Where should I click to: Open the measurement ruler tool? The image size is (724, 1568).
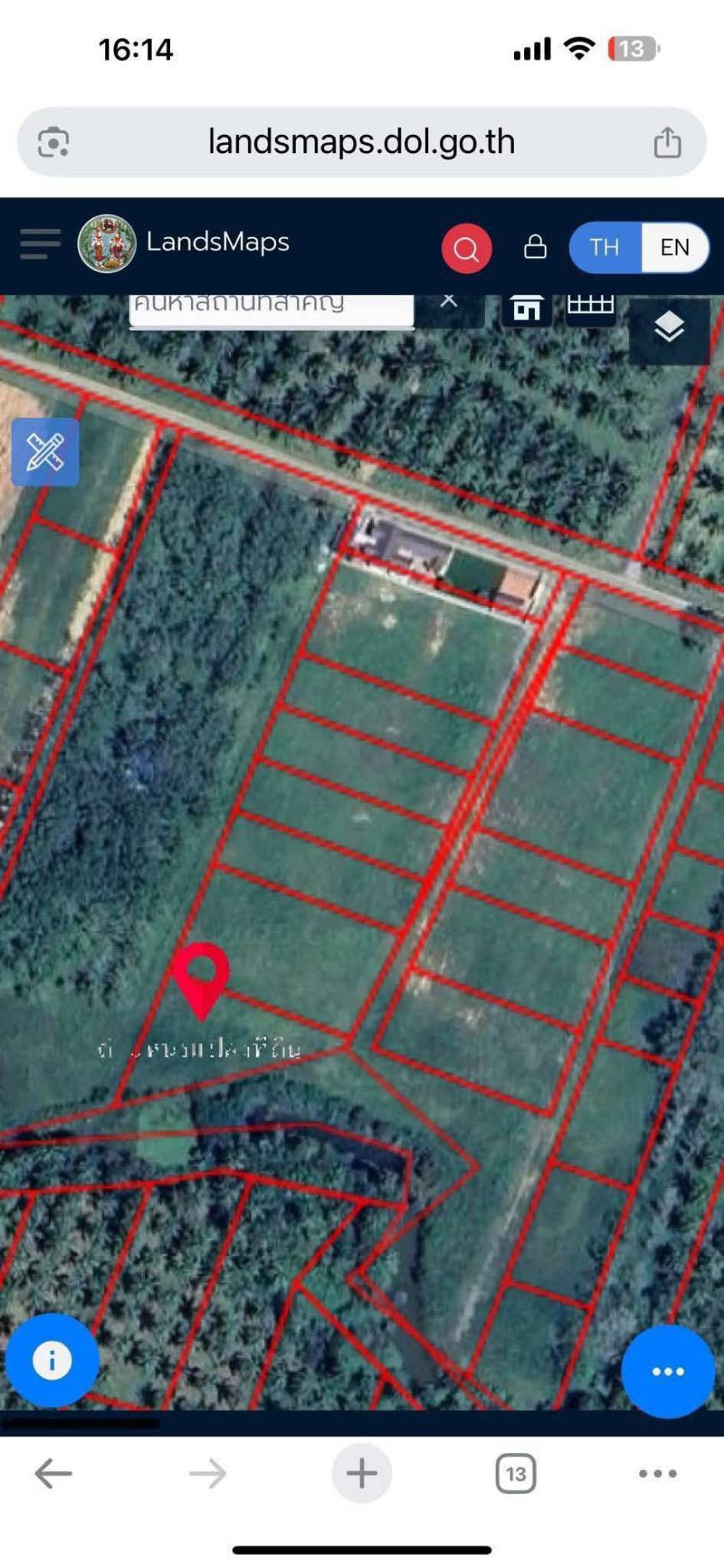pos(45,452)
